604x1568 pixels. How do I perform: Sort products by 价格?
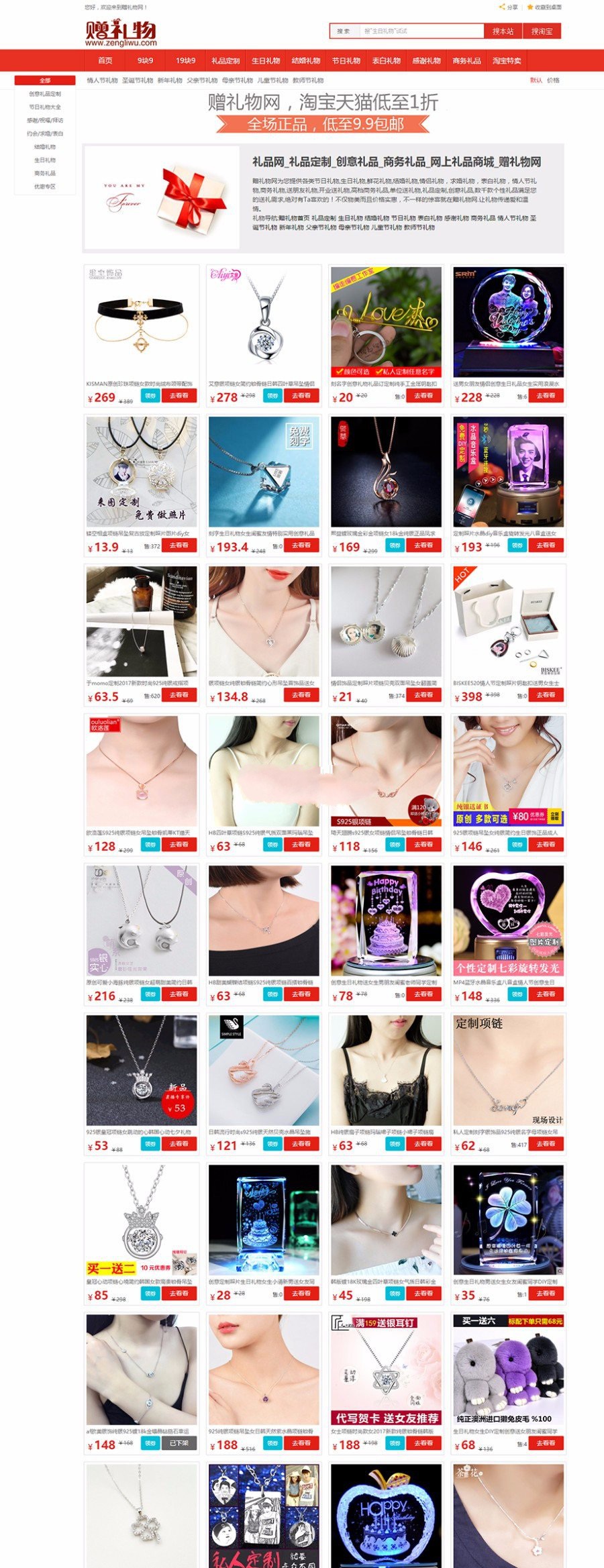pyautogui.click(x=553, y=81)
